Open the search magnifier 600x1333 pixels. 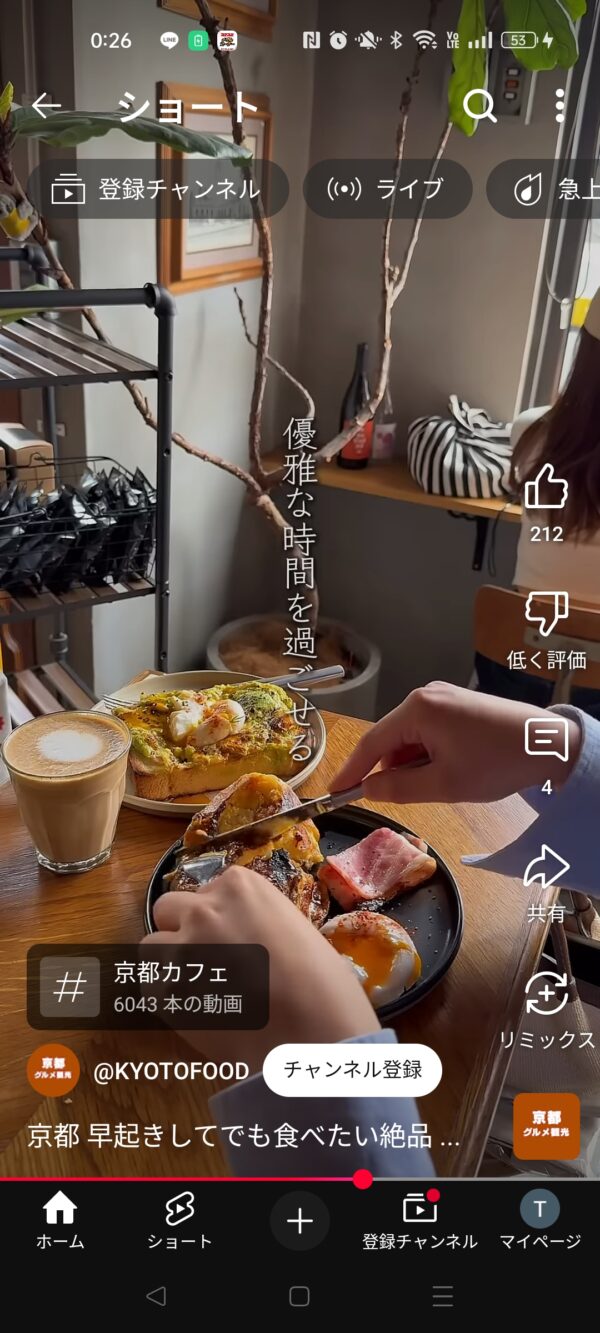pyautogui.click(x=480, y=105)
